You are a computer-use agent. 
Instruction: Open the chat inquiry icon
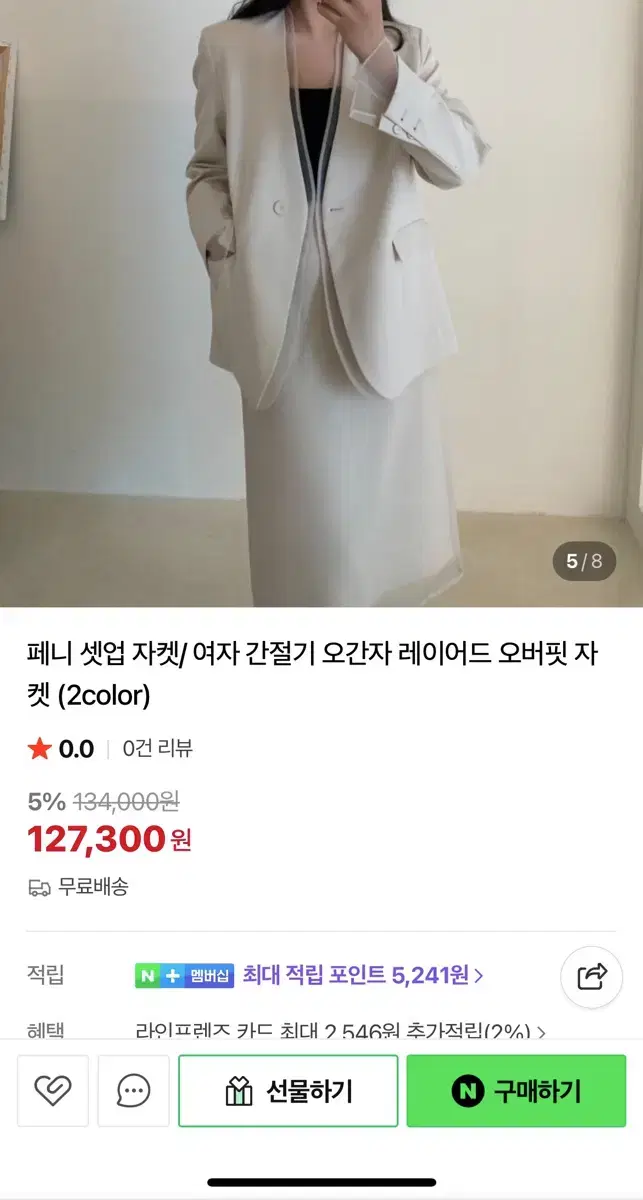pos(133,1091)
